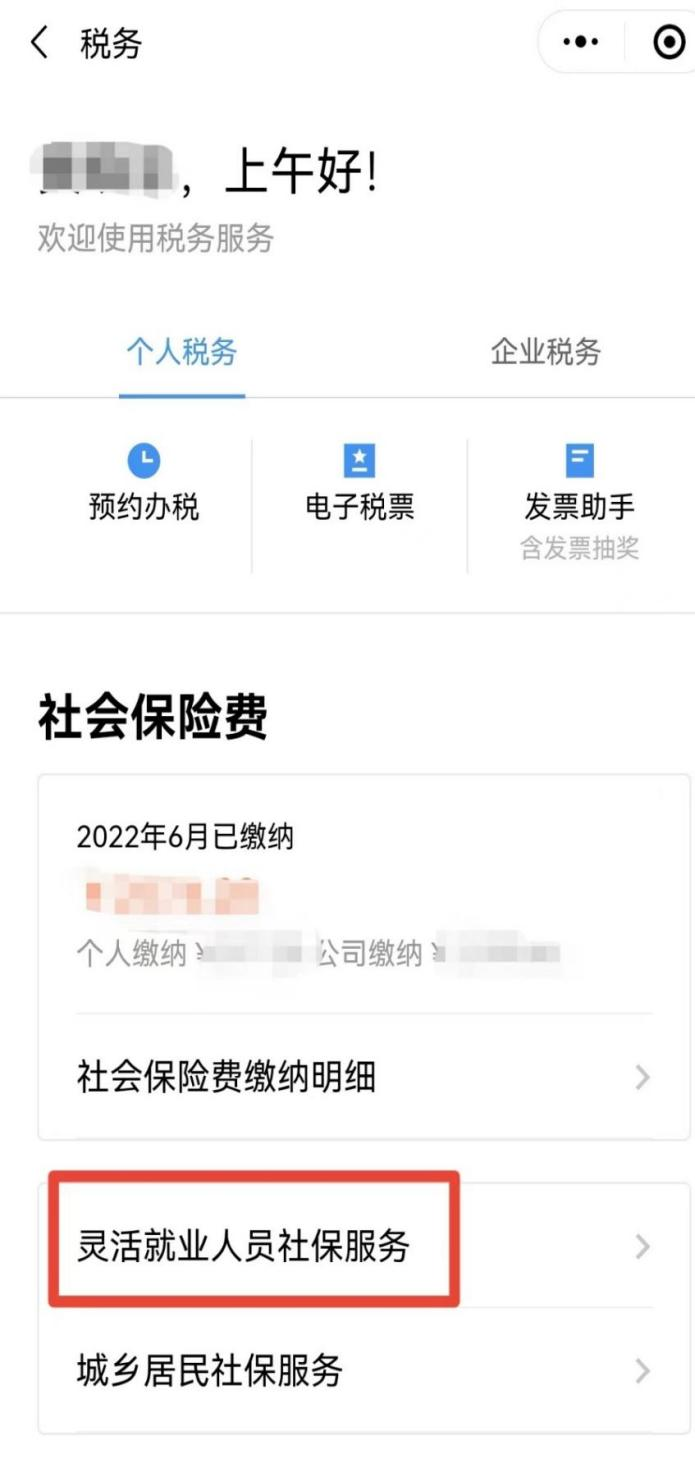The height and width of the screenshot is (1473, 696).
Task: Switch to the 个人税务 tab
Action: click(x=181, y=352)
